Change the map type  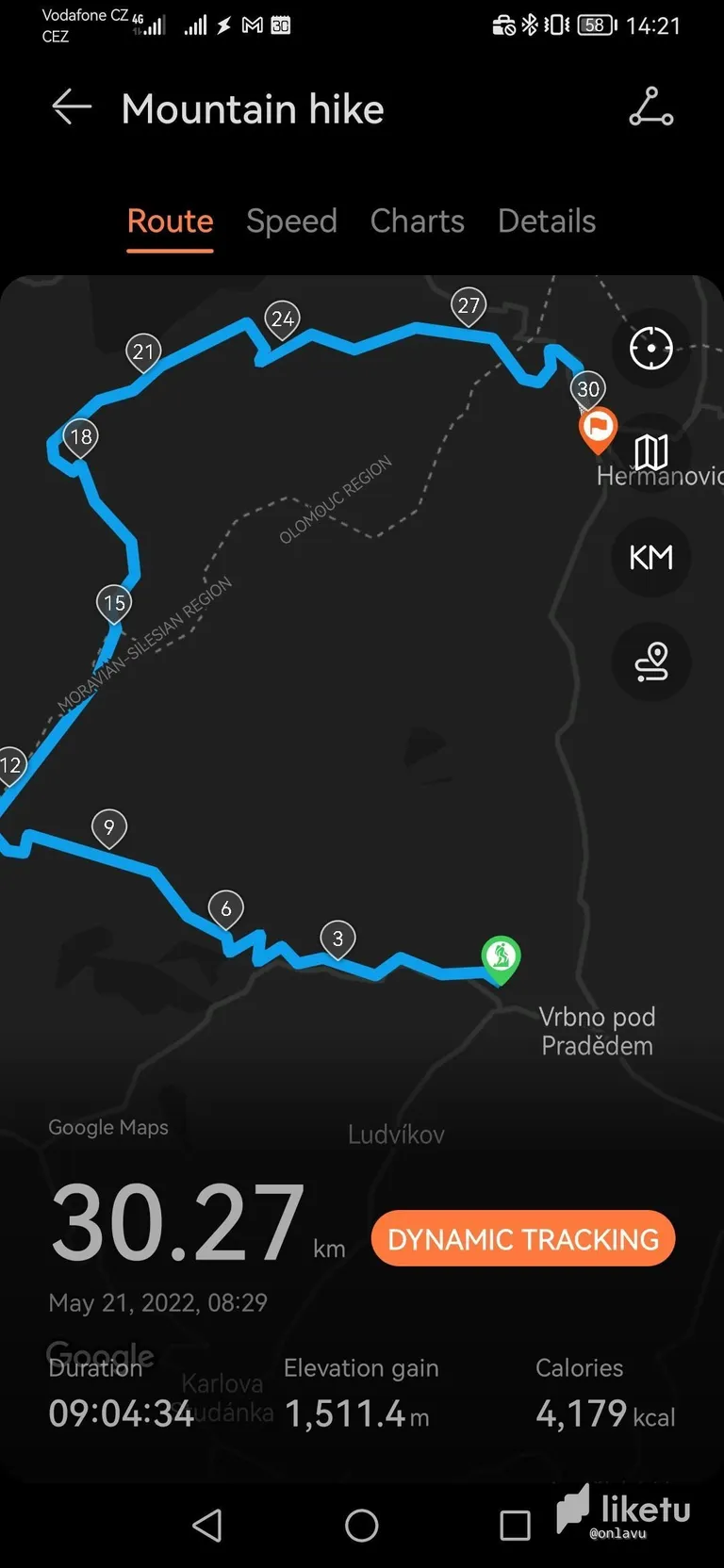click(x=651, y=452)
